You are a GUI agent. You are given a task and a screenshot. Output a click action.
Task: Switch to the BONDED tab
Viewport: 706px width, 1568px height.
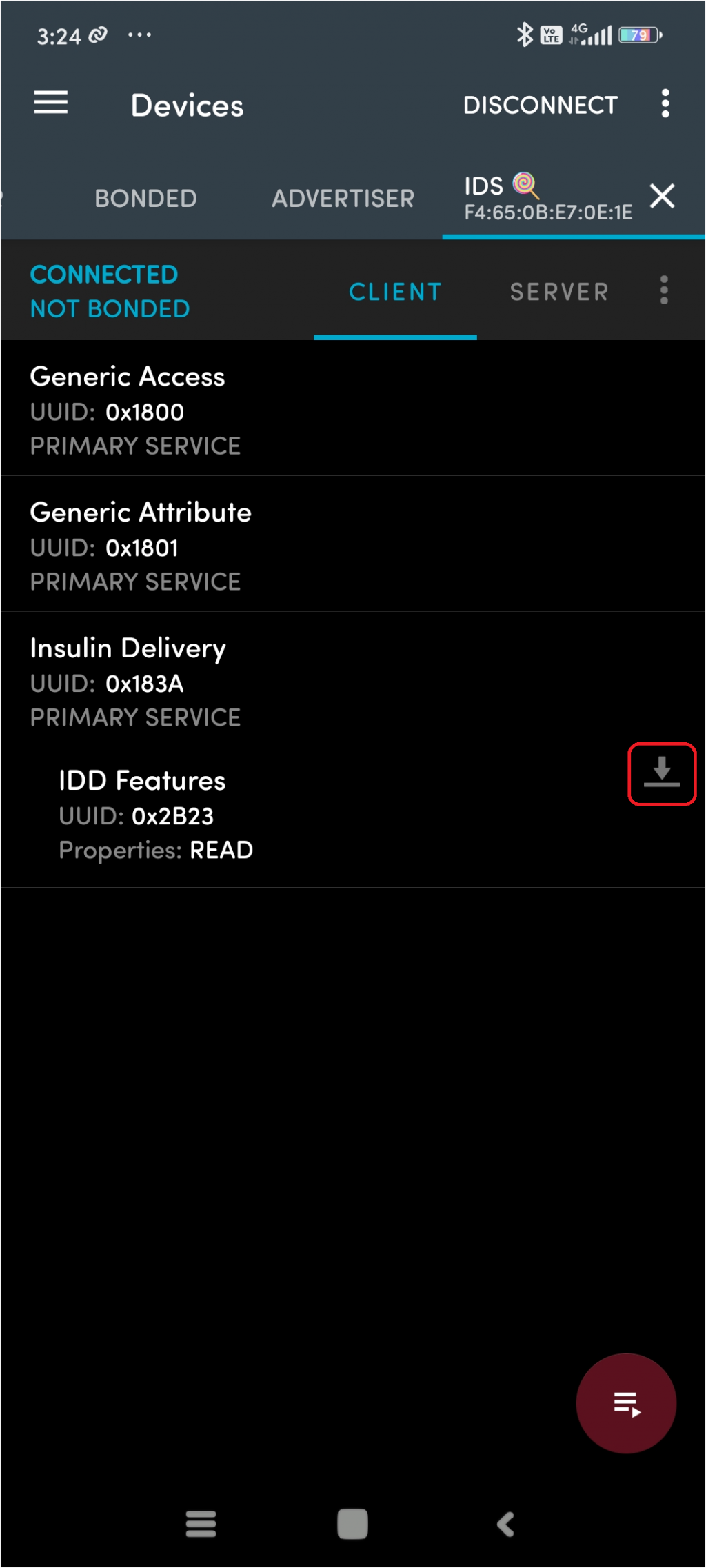[x=145, y=199]
